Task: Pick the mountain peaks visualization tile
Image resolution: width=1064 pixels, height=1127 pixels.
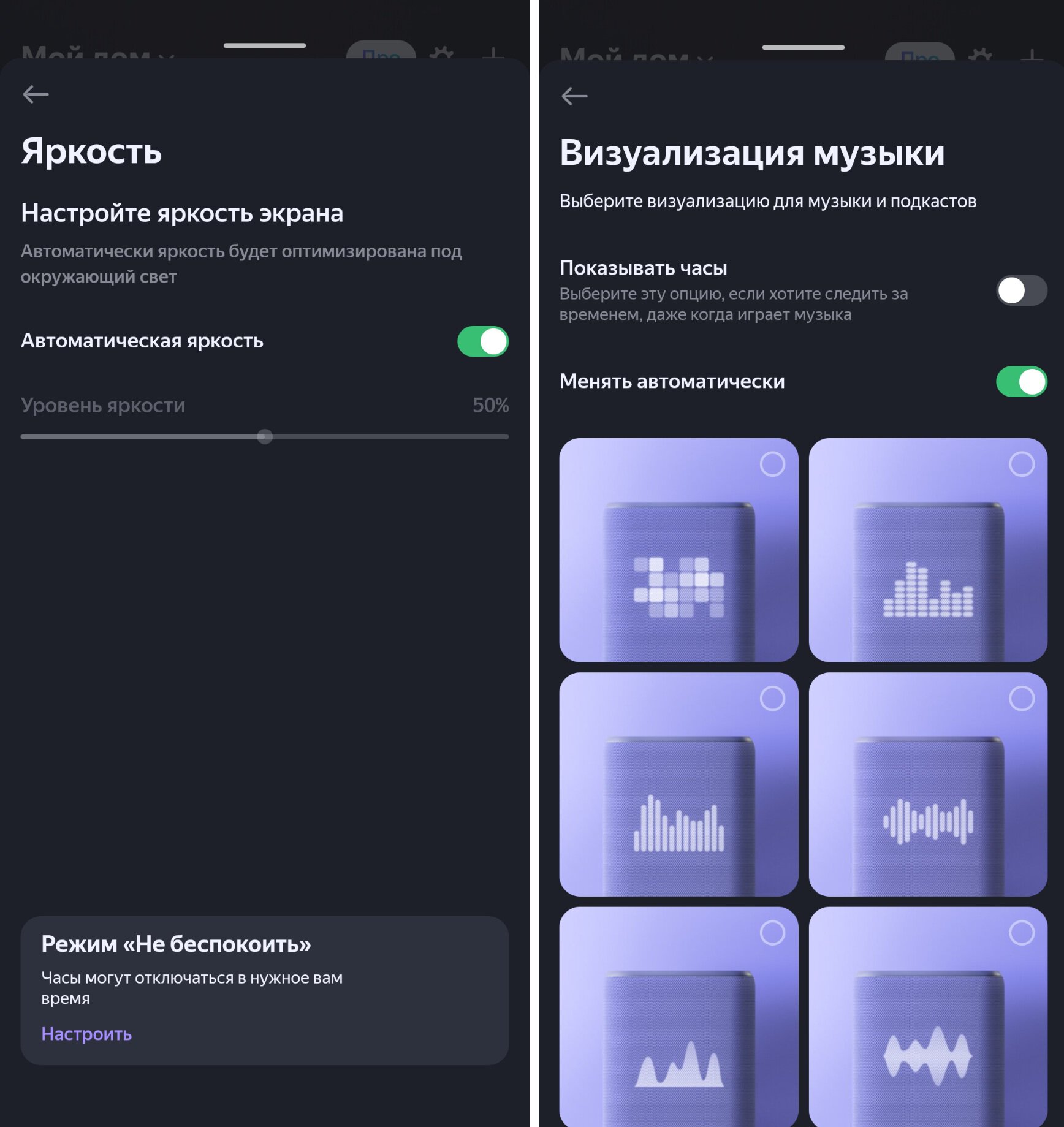Action: coord(678,1017)
